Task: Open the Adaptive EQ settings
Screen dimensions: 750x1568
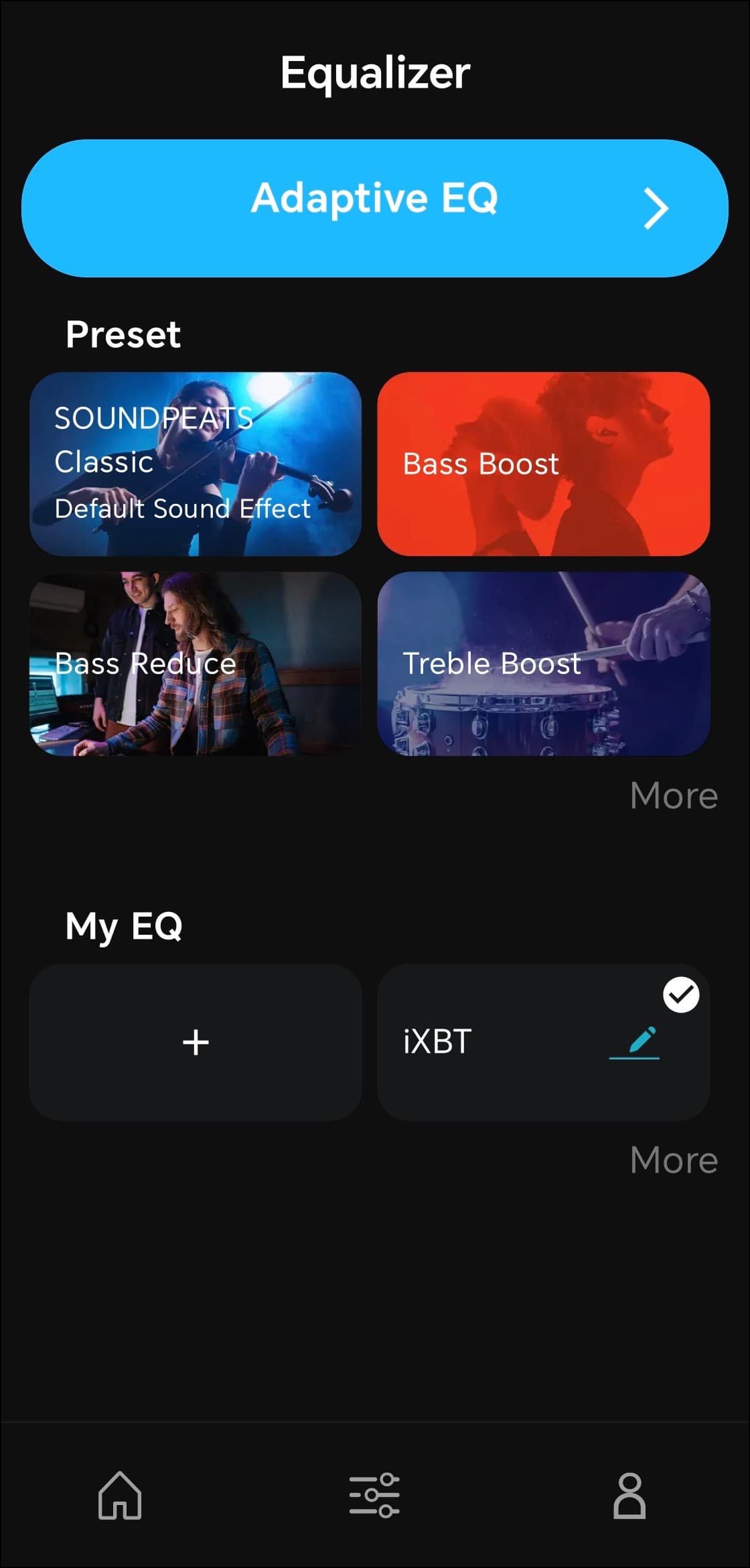Action: (x=374, y=208)
